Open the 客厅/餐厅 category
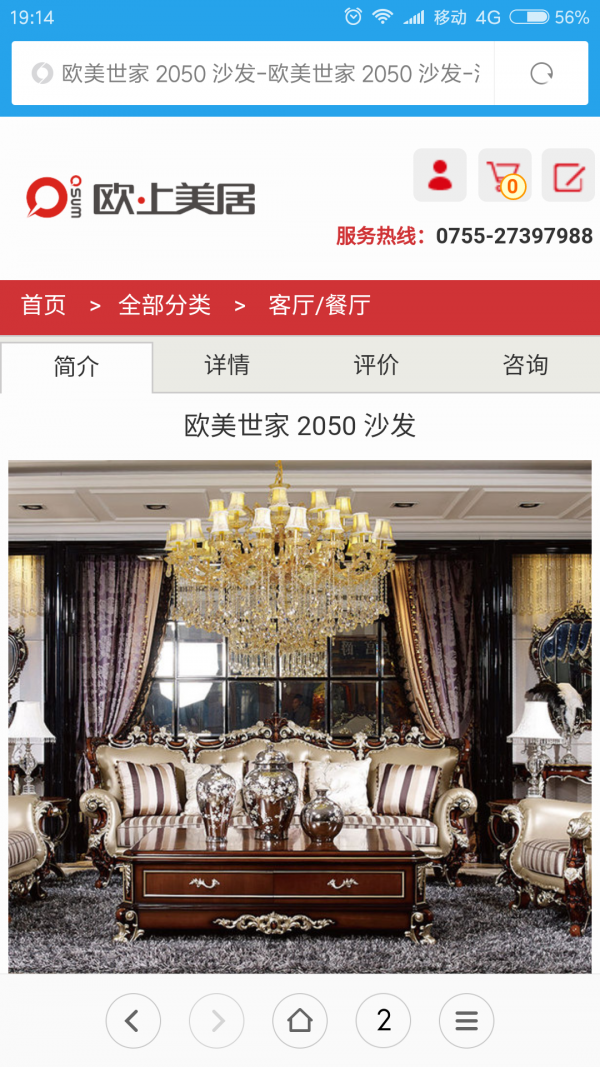Viewport: 600px width, 1067px height. point(319,306)
